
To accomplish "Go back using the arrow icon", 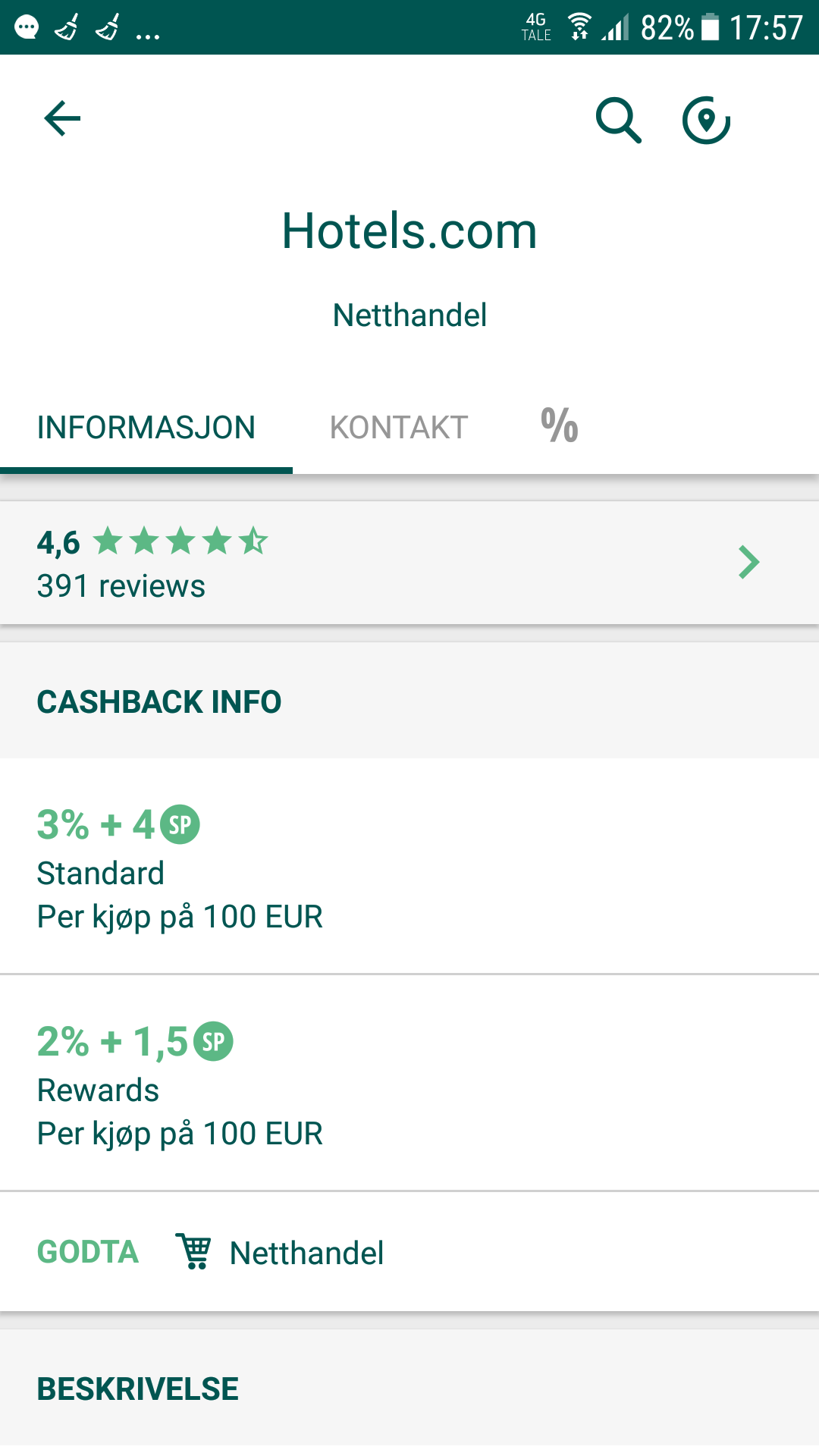I will (x=62, y=119).
